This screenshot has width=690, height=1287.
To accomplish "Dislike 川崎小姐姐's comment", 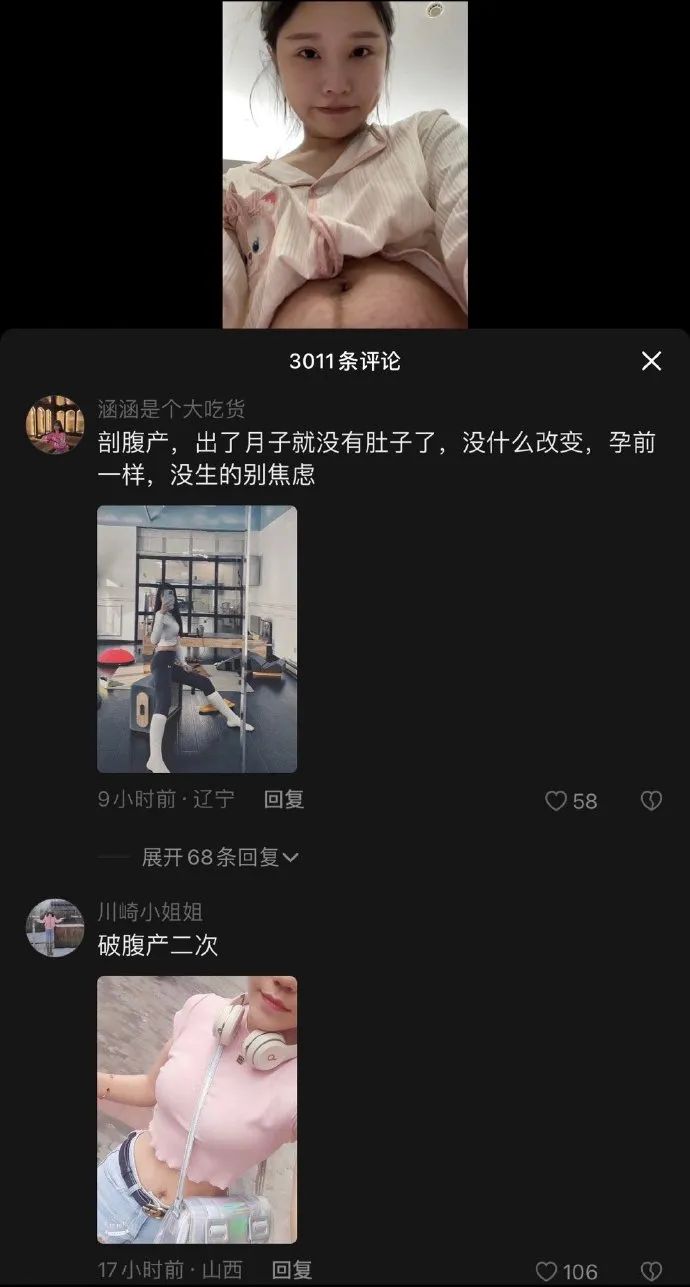I will (651, 1271).
